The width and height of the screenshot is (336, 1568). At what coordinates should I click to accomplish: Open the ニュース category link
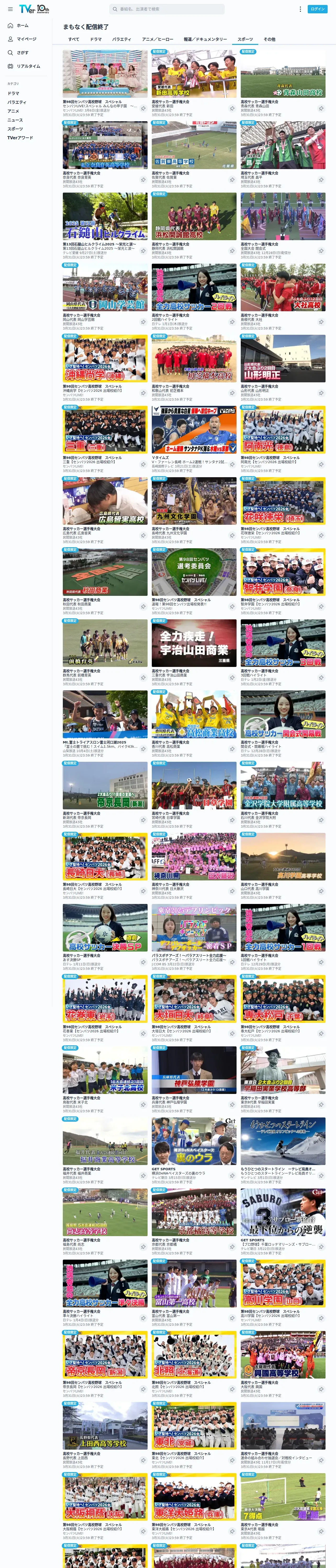[x=15, y=120]
